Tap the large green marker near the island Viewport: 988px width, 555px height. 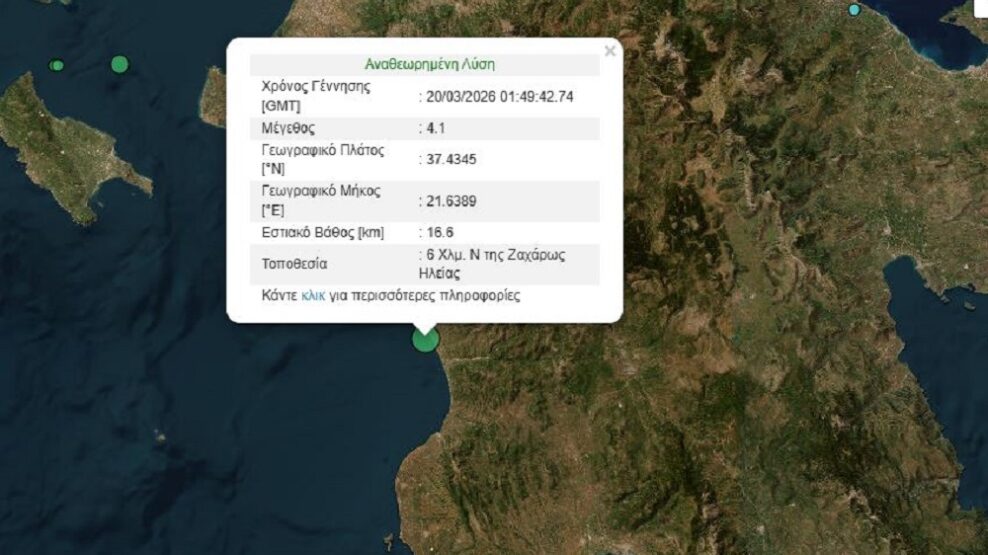point(120,64)
